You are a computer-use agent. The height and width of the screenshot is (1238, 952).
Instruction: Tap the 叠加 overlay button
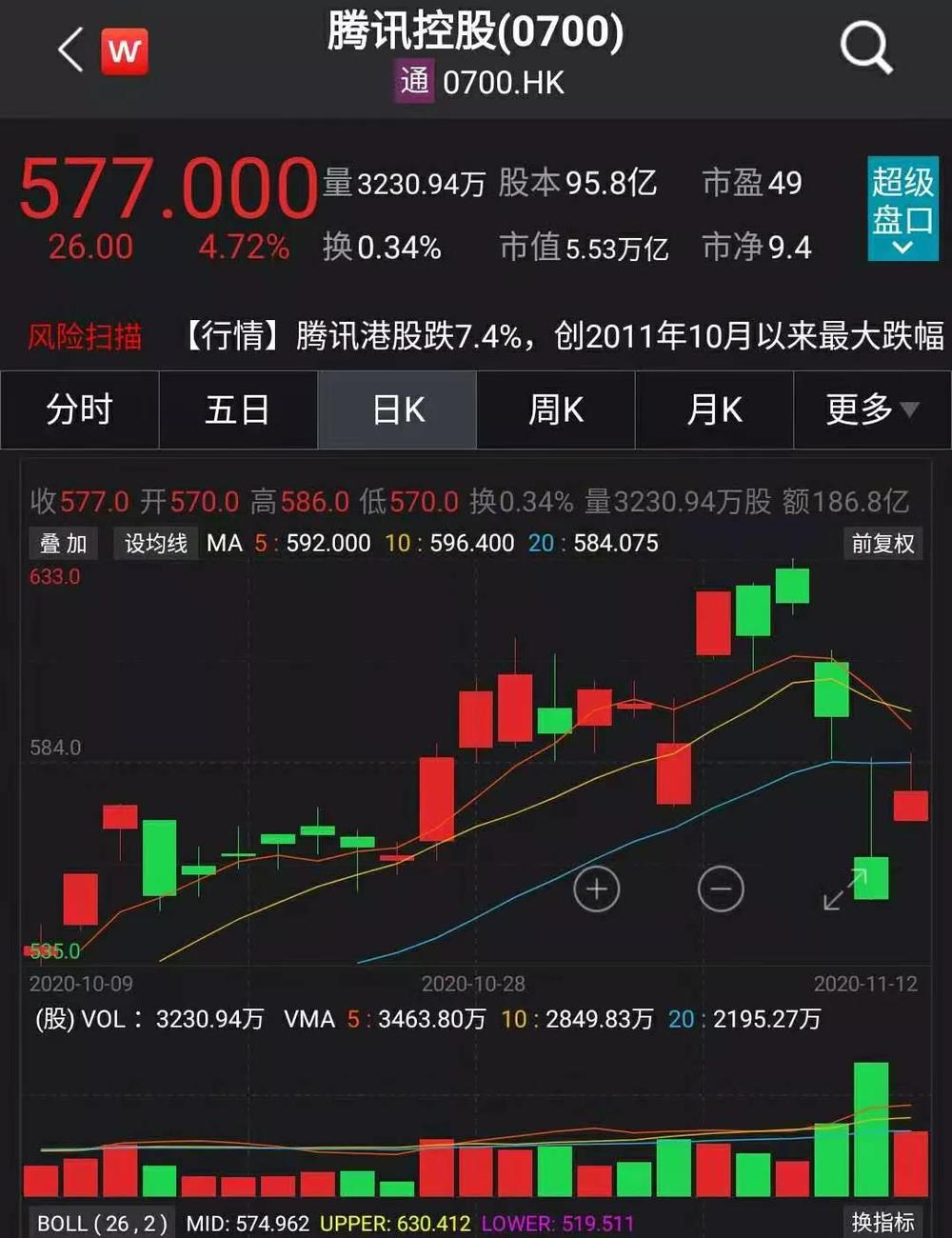(x=64, y=544)
